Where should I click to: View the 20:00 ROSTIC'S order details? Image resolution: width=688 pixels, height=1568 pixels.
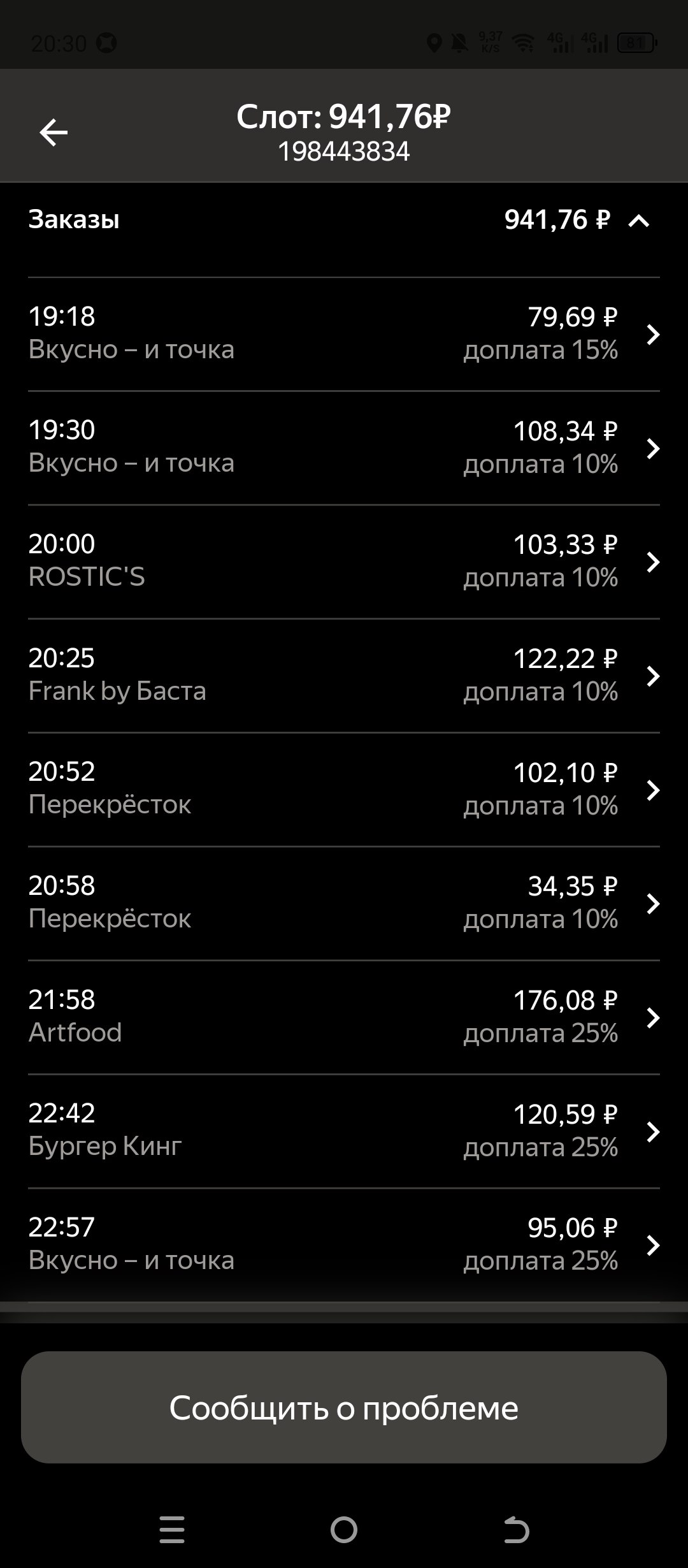pos(344,561)
